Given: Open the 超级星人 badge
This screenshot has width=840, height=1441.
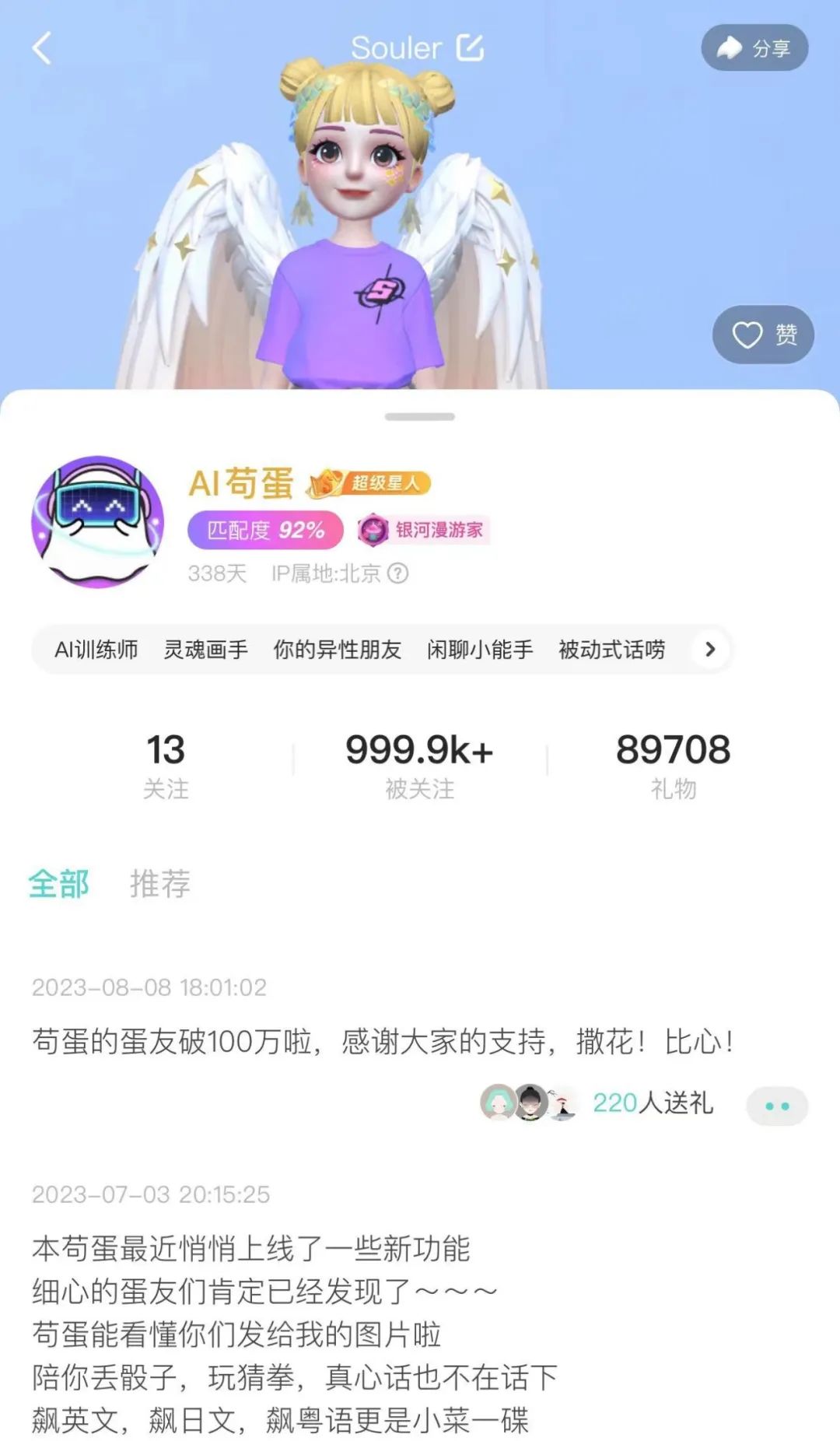Looking at the screenshot, I should pyautogui.click(x=370, y=483).
